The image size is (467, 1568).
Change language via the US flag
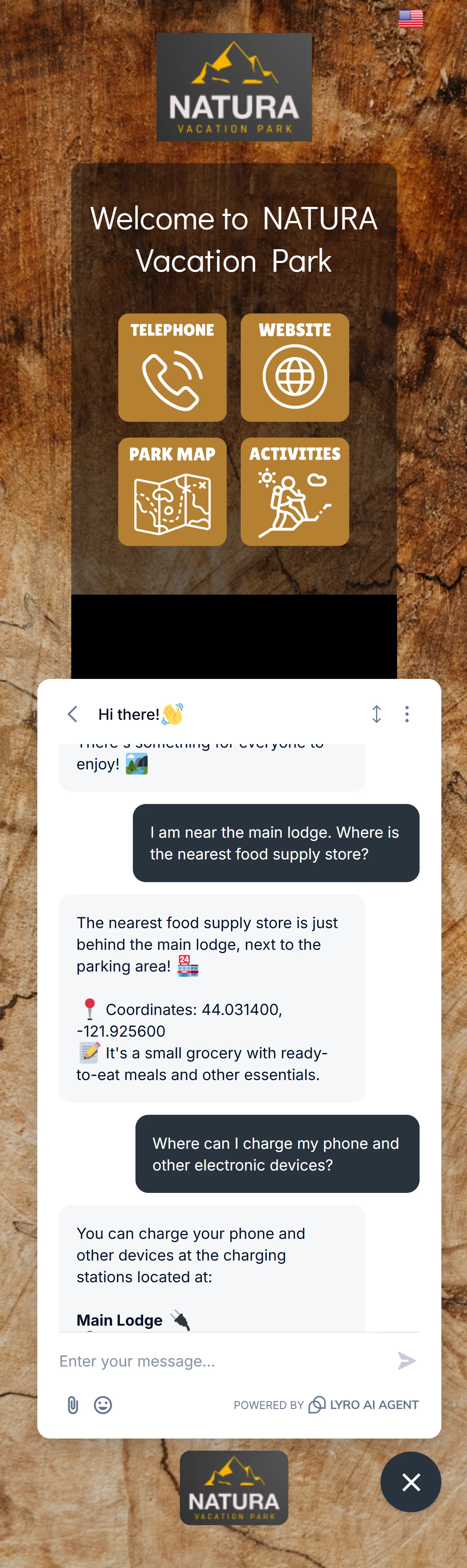point(411,19)
